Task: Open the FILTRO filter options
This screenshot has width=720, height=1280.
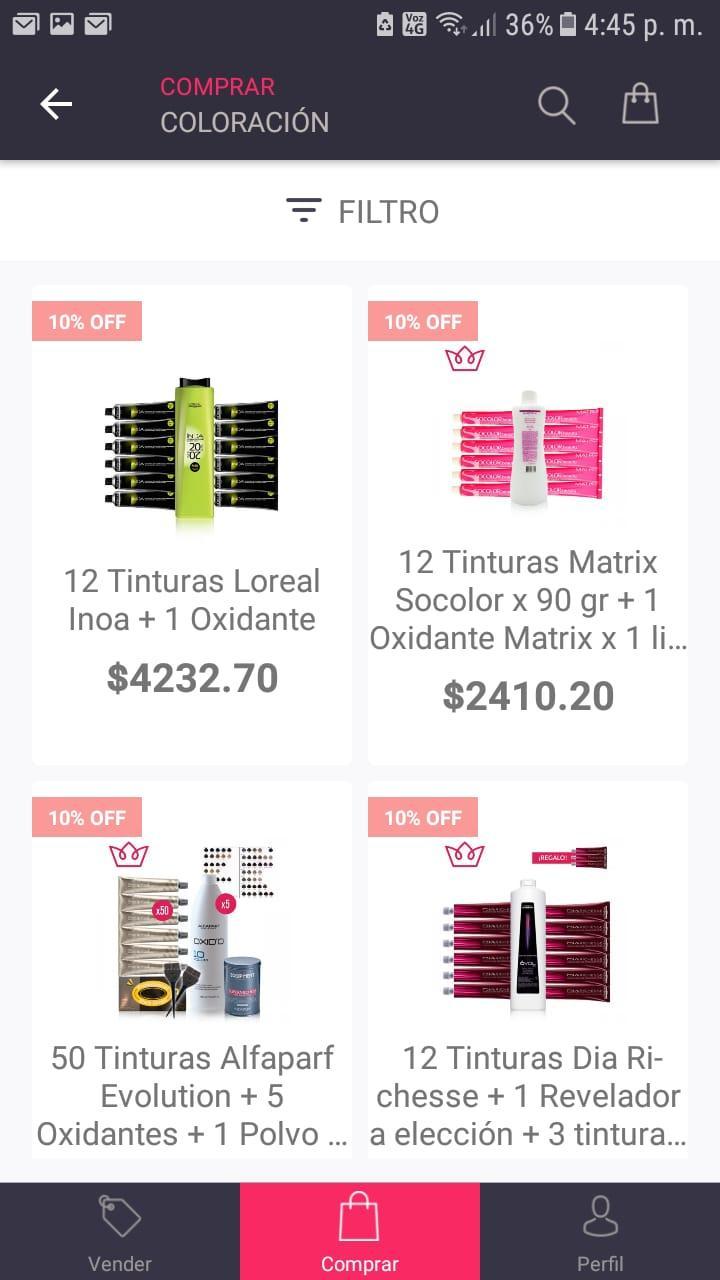Action: coord(361,212)
